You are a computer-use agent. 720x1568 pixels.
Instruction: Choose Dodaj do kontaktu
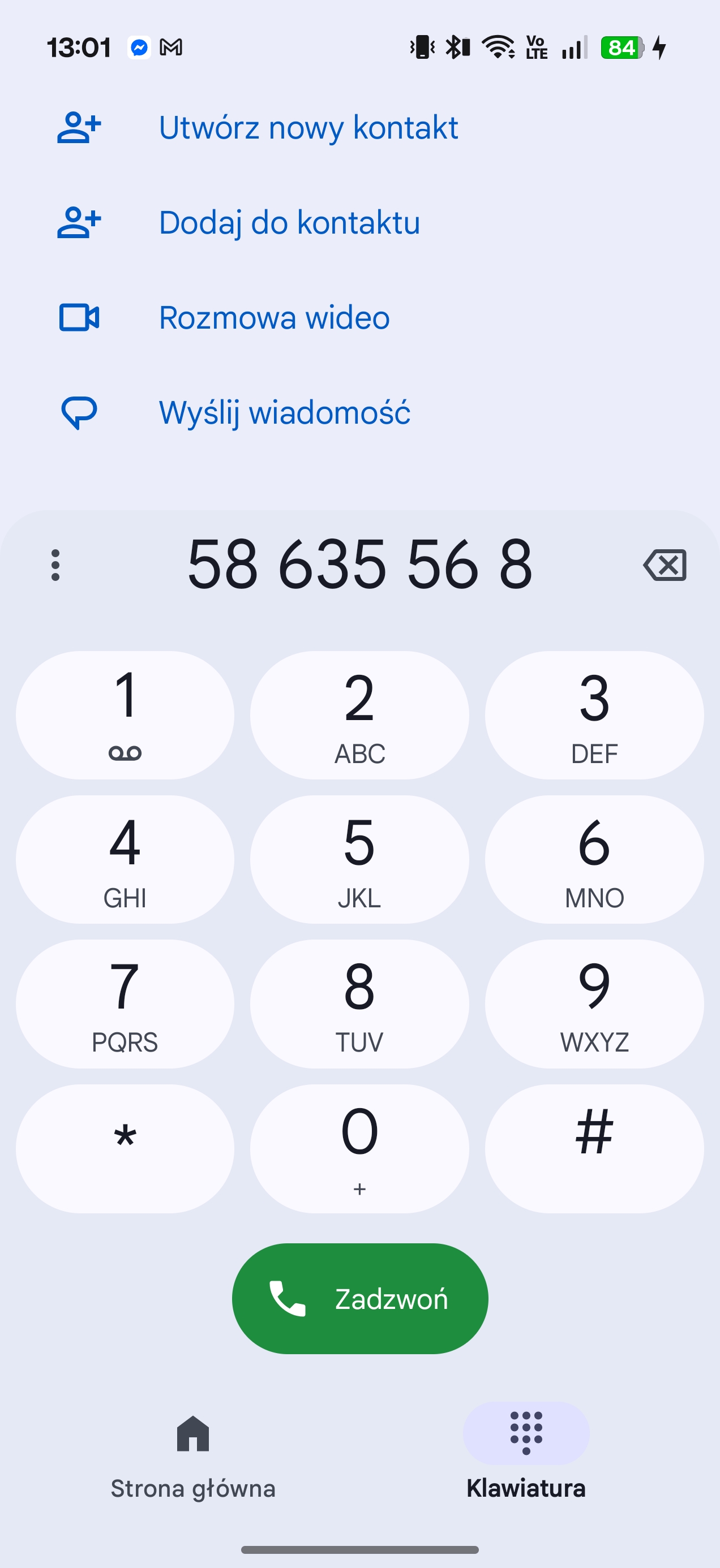(289, 223)
